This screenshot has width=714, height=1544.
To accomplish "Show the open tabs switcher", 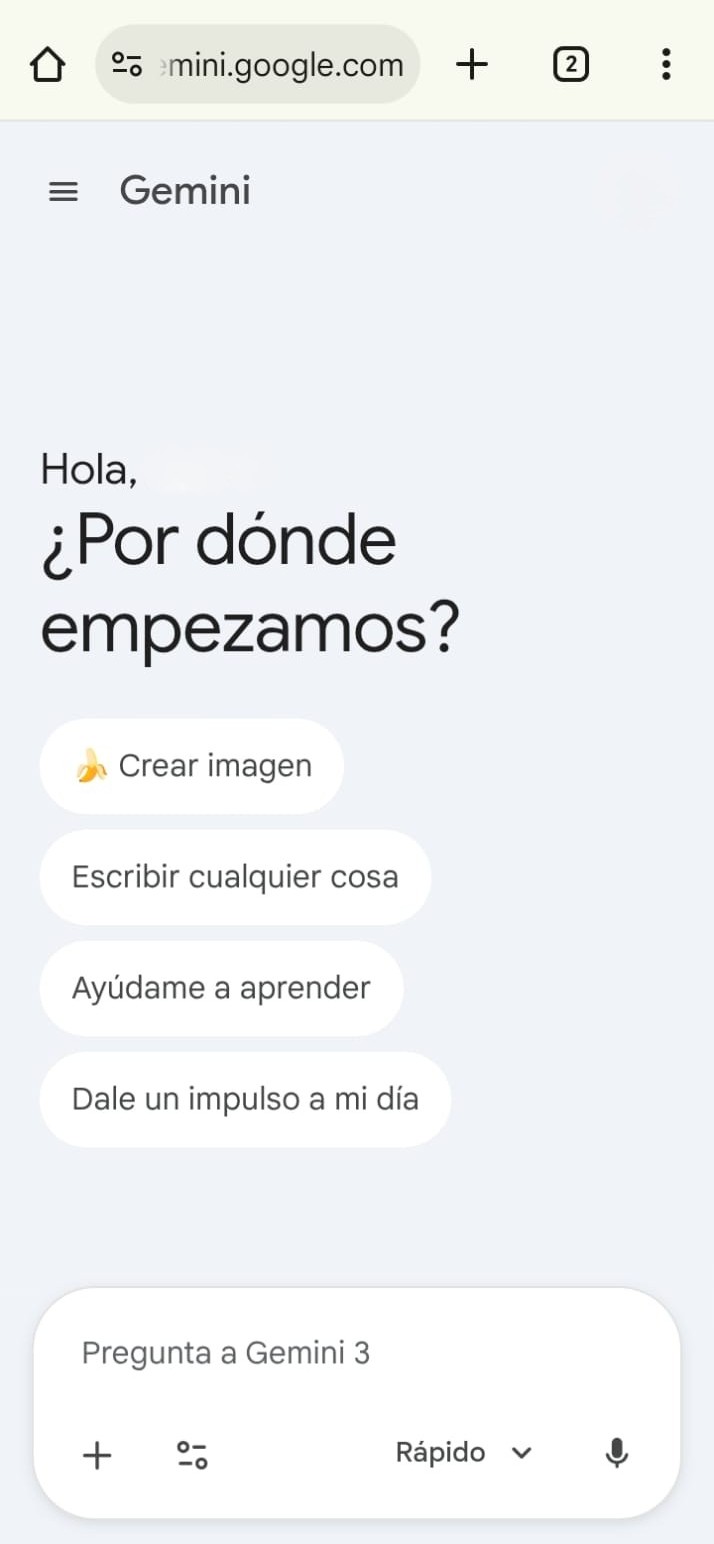I will click(570, 66).
